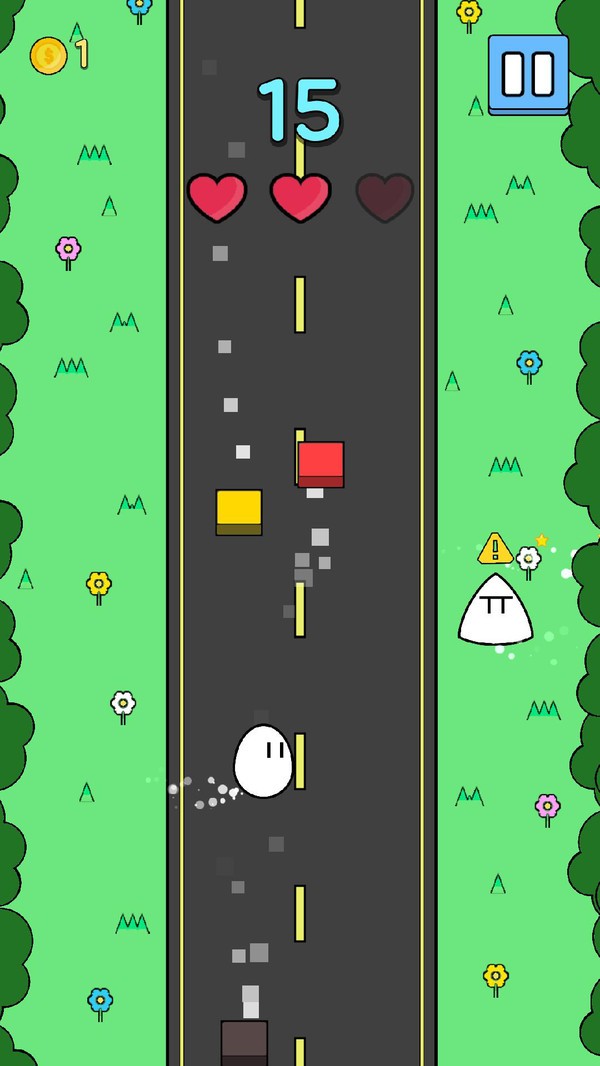Image resolution: width=600 pixels, height=1066 pixels.
Task: Pause the game
Action: 528,73
